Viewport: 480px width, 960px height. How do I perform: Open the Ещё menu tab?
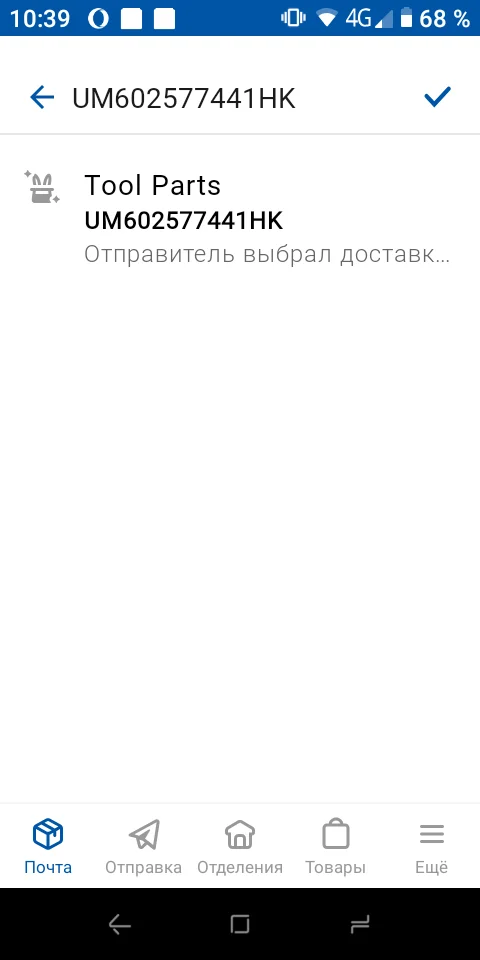pyautogui.click(x=432, y=847)
